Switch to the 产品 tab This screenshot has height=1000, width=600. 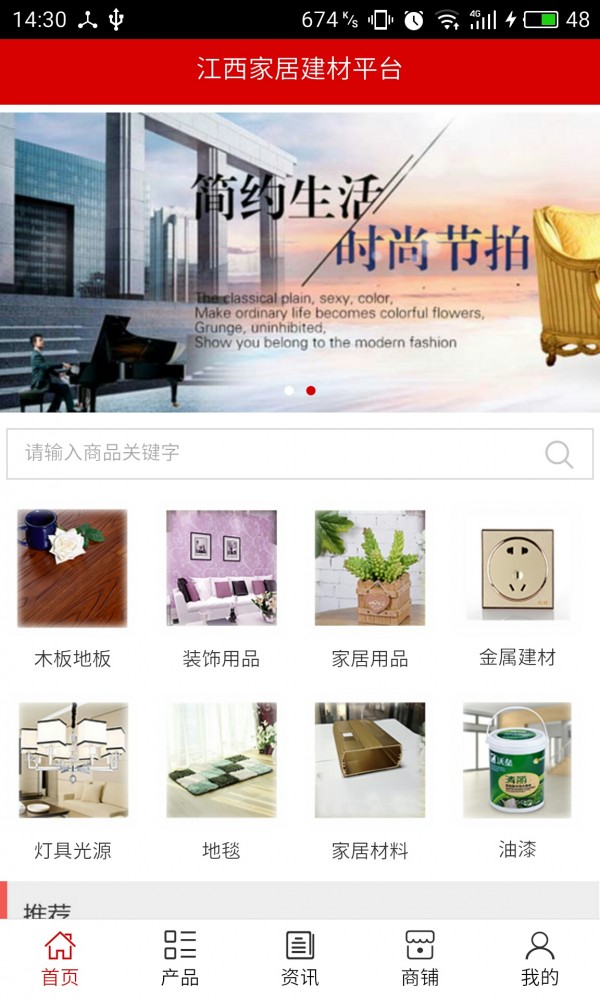coord(180,958)
